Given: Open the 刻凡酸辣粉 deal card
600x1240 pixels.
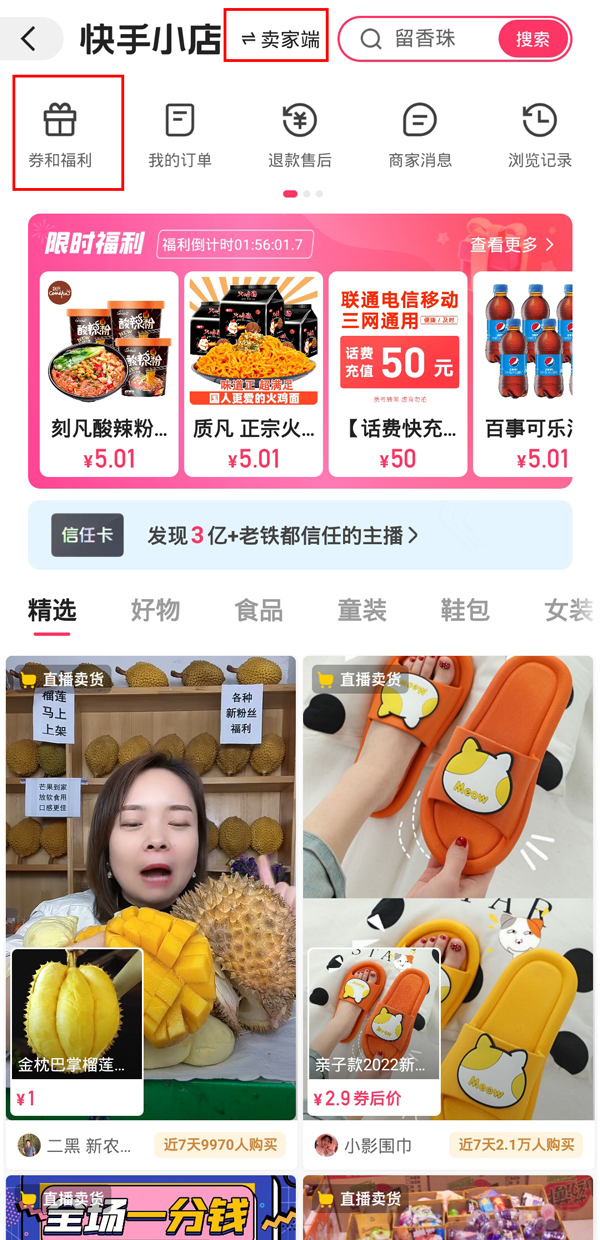Looking at the screenshot, I should pyautogui.click(x=109, y=374).
